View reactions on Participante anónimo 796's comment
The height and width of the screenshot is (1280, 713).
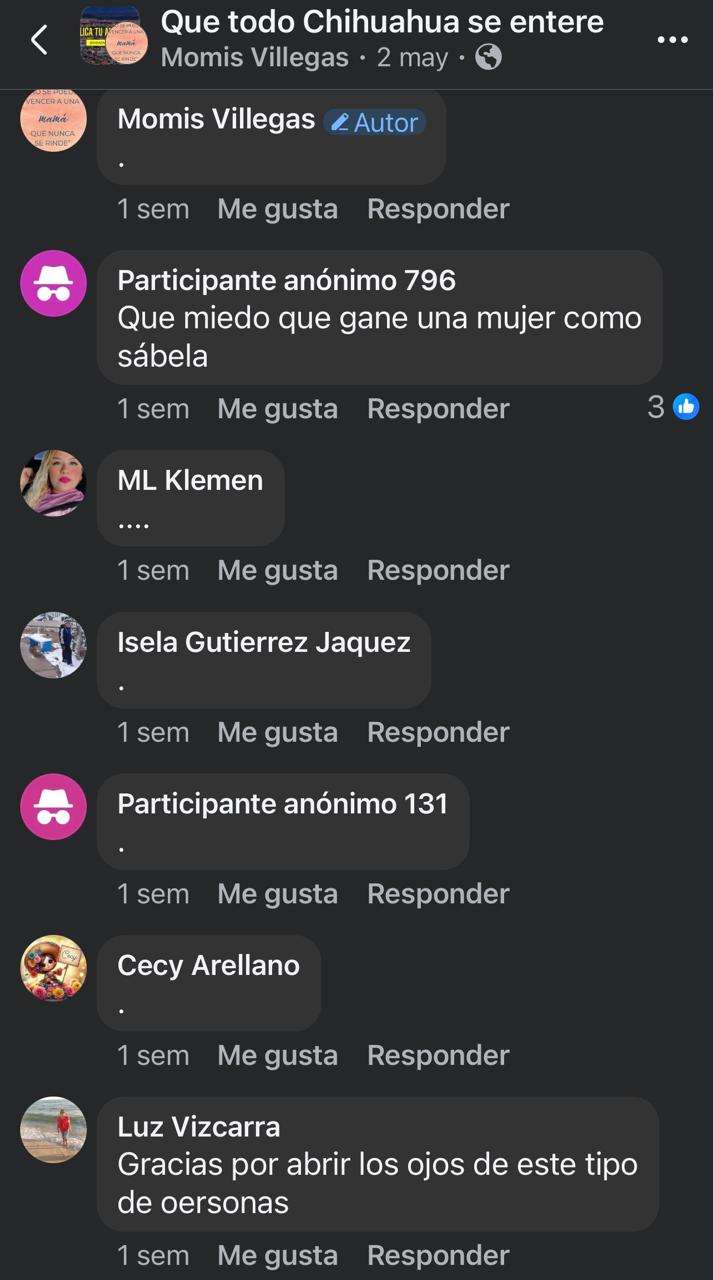pos(673,407)
